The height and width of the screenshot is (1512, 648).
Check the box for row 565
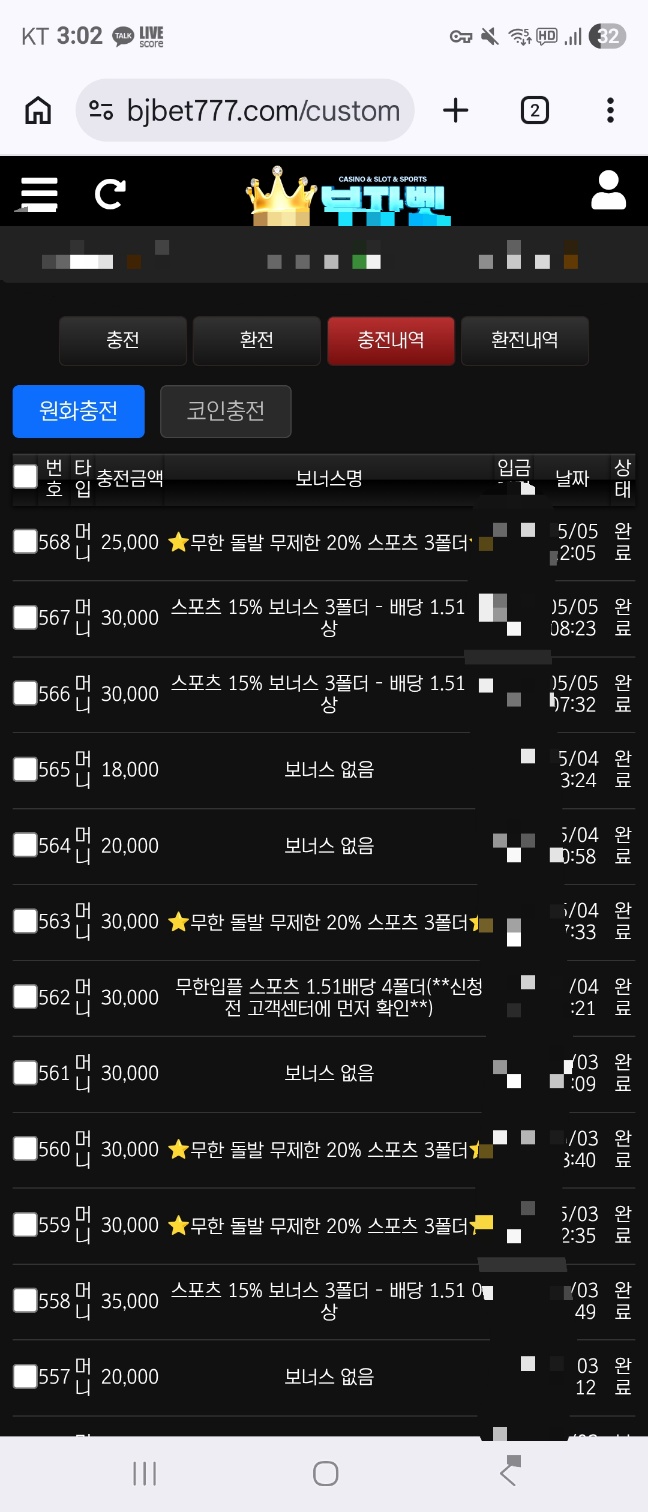click(25, 769)
